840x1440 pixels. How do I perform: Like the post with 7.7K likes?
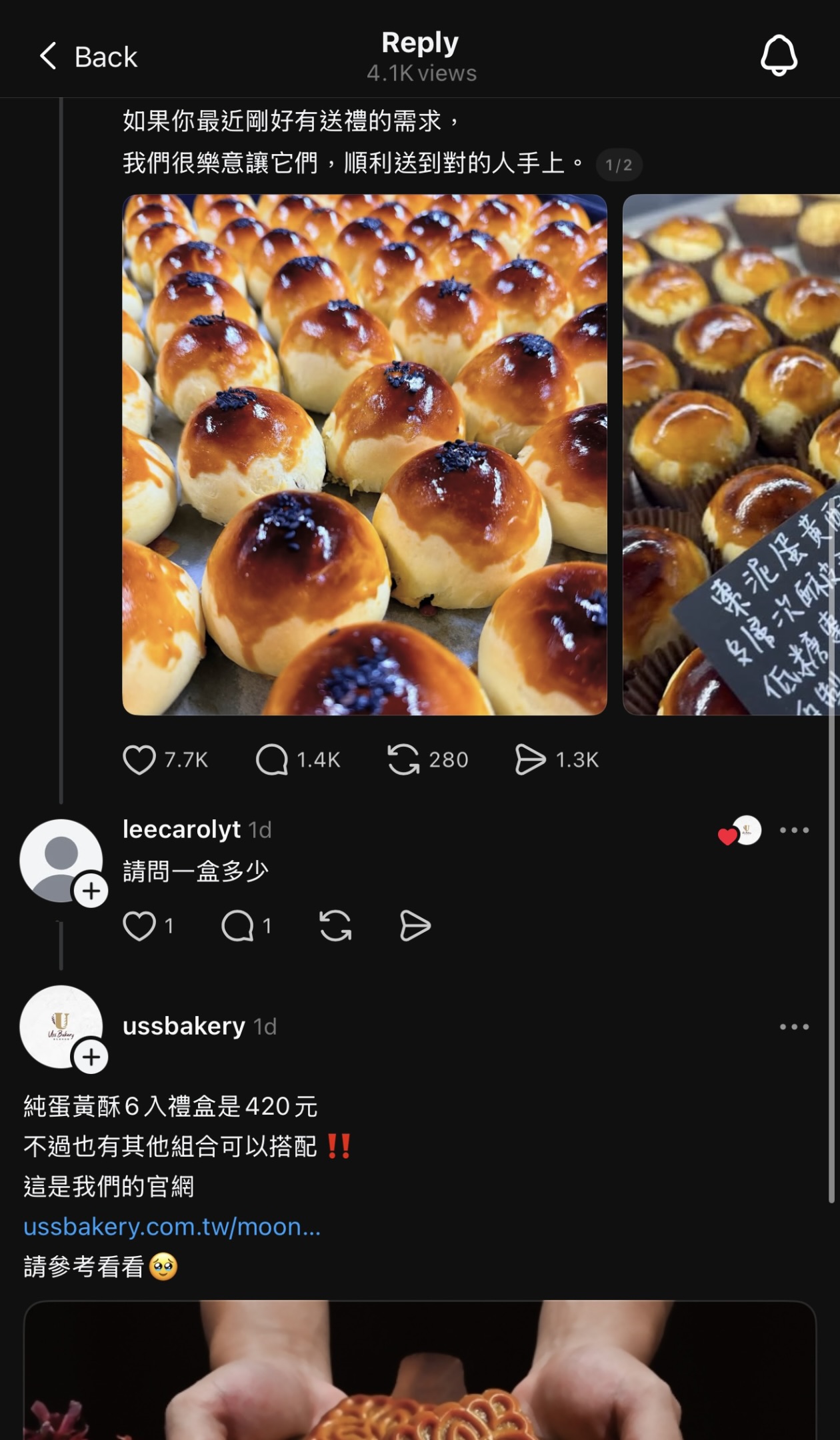tap(139, 760)
